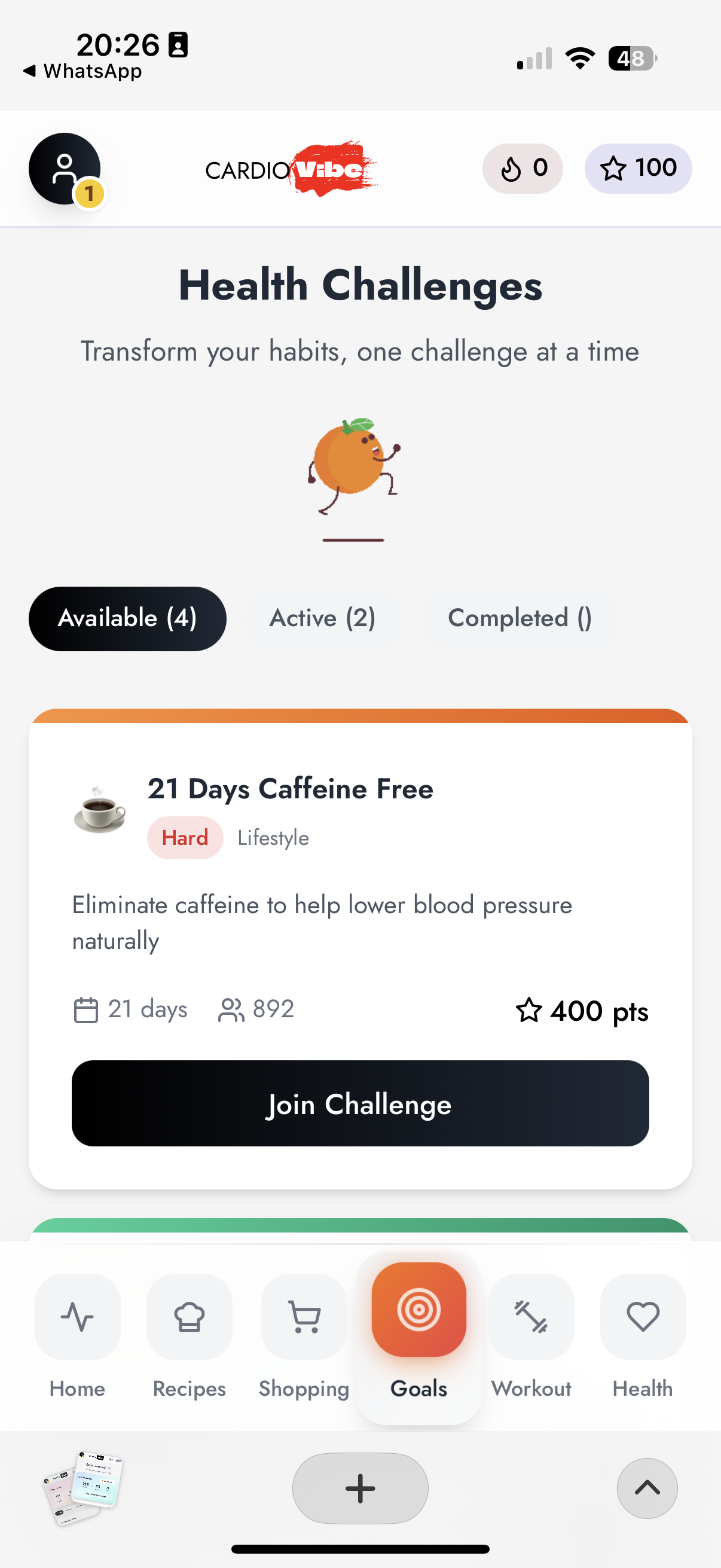Expand the up chevron button
Screen dimensions: 721x1568
pos(647,1488)
